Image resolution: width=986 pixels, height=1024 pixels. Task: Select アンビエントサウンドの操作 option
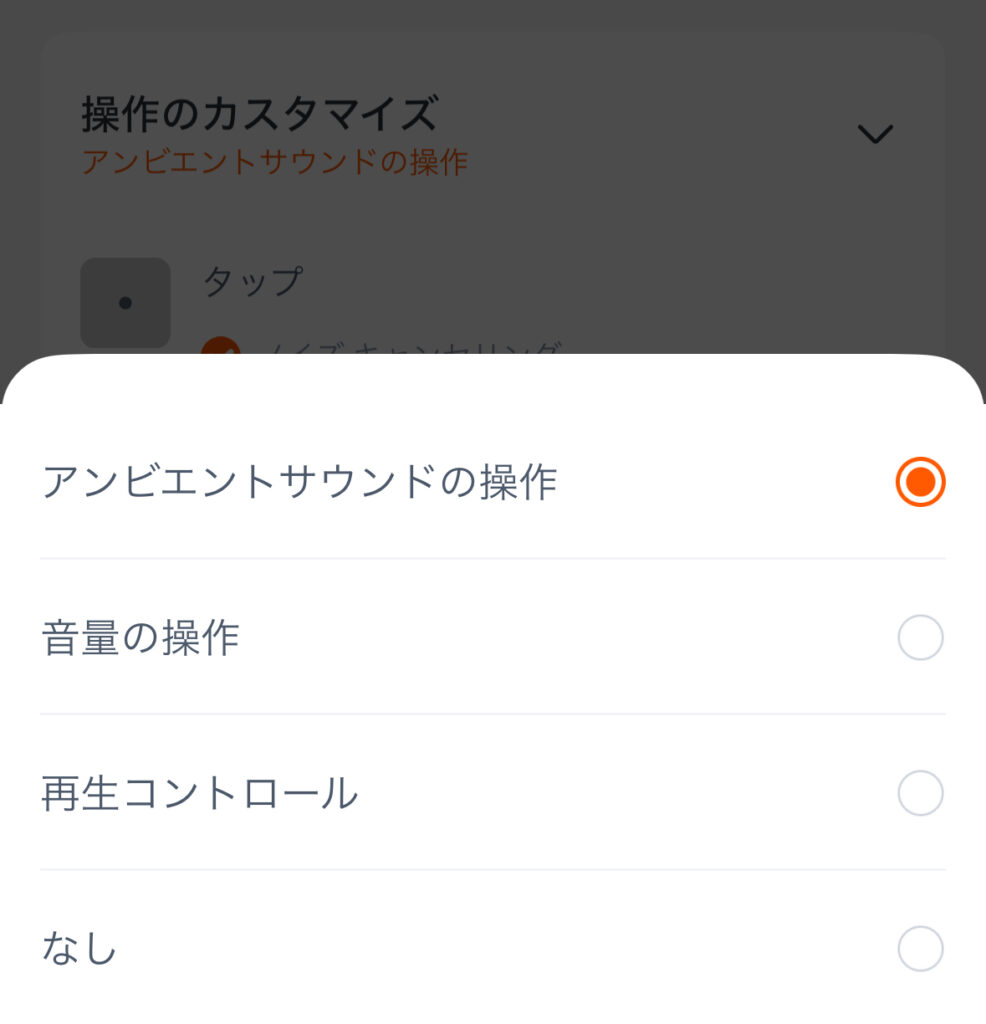coord(920,483)
